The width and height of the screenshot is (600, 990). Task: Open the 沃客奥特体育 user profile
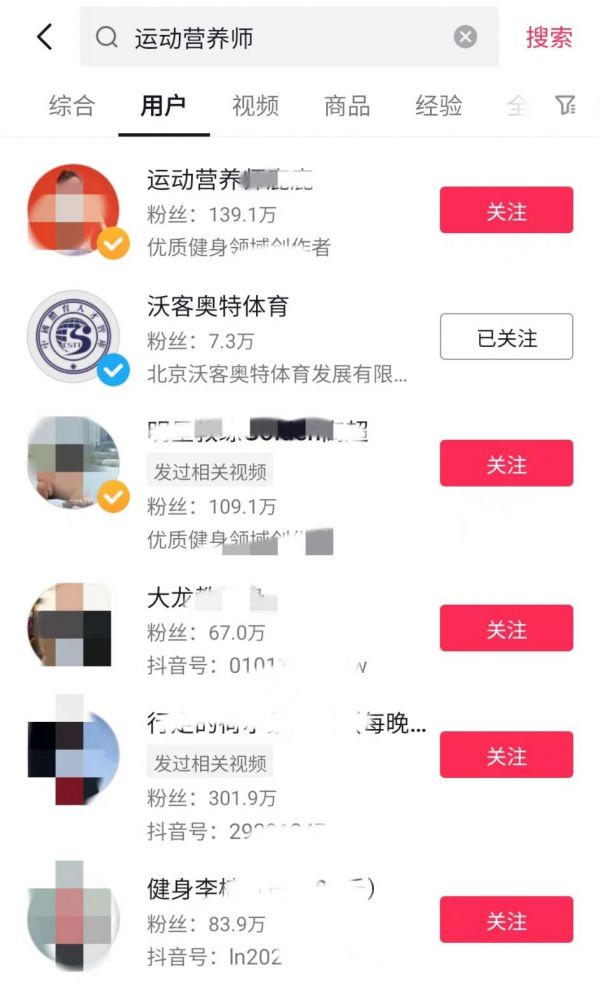[218, 306]
